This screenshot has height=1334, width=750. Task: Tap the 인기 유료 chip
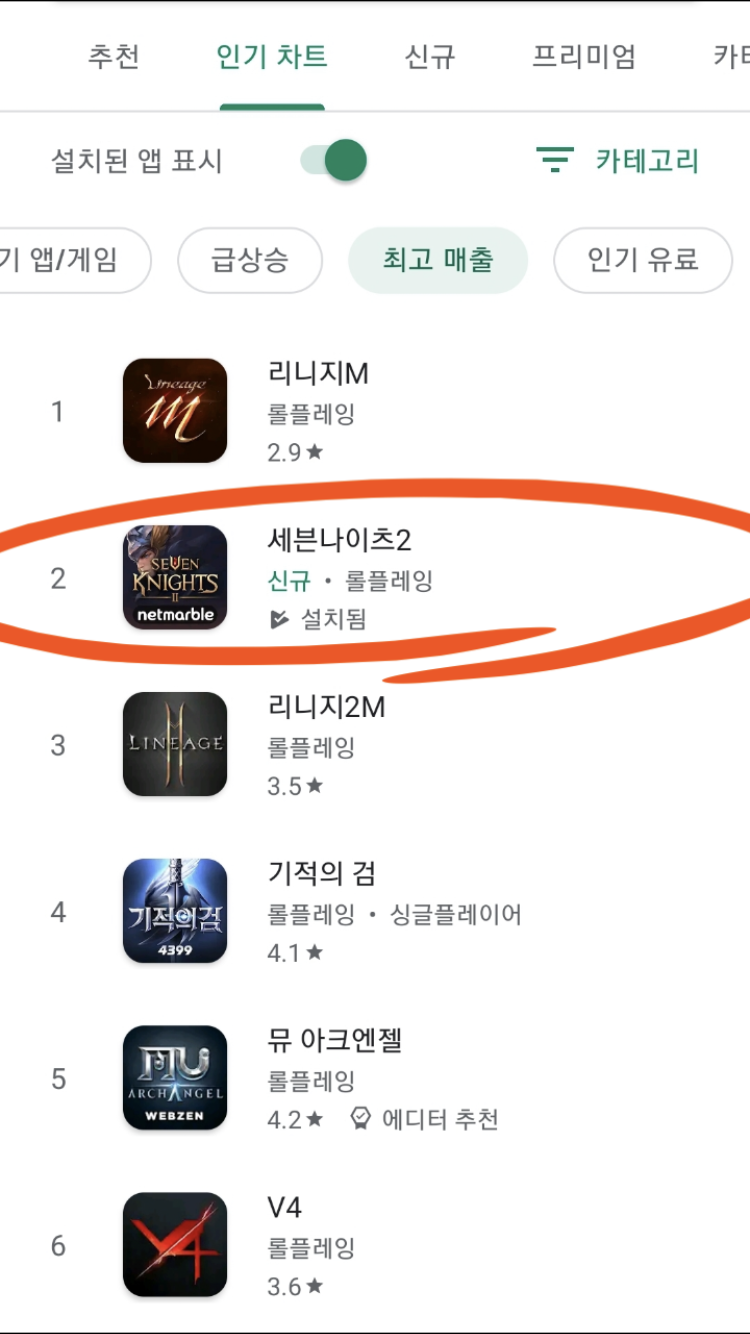coord(642,261)
